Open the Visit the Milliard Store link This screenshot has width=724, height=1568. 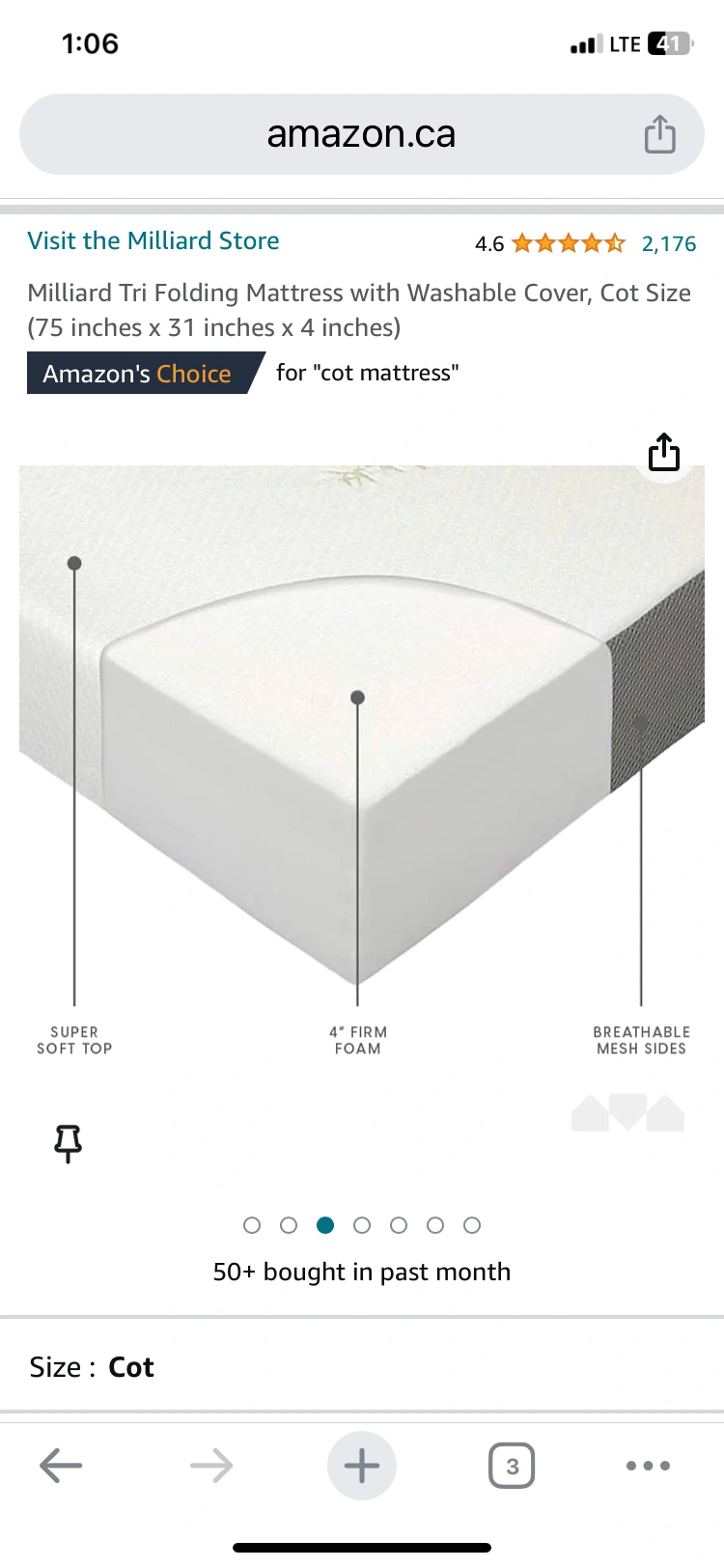[x=153, y=240]
